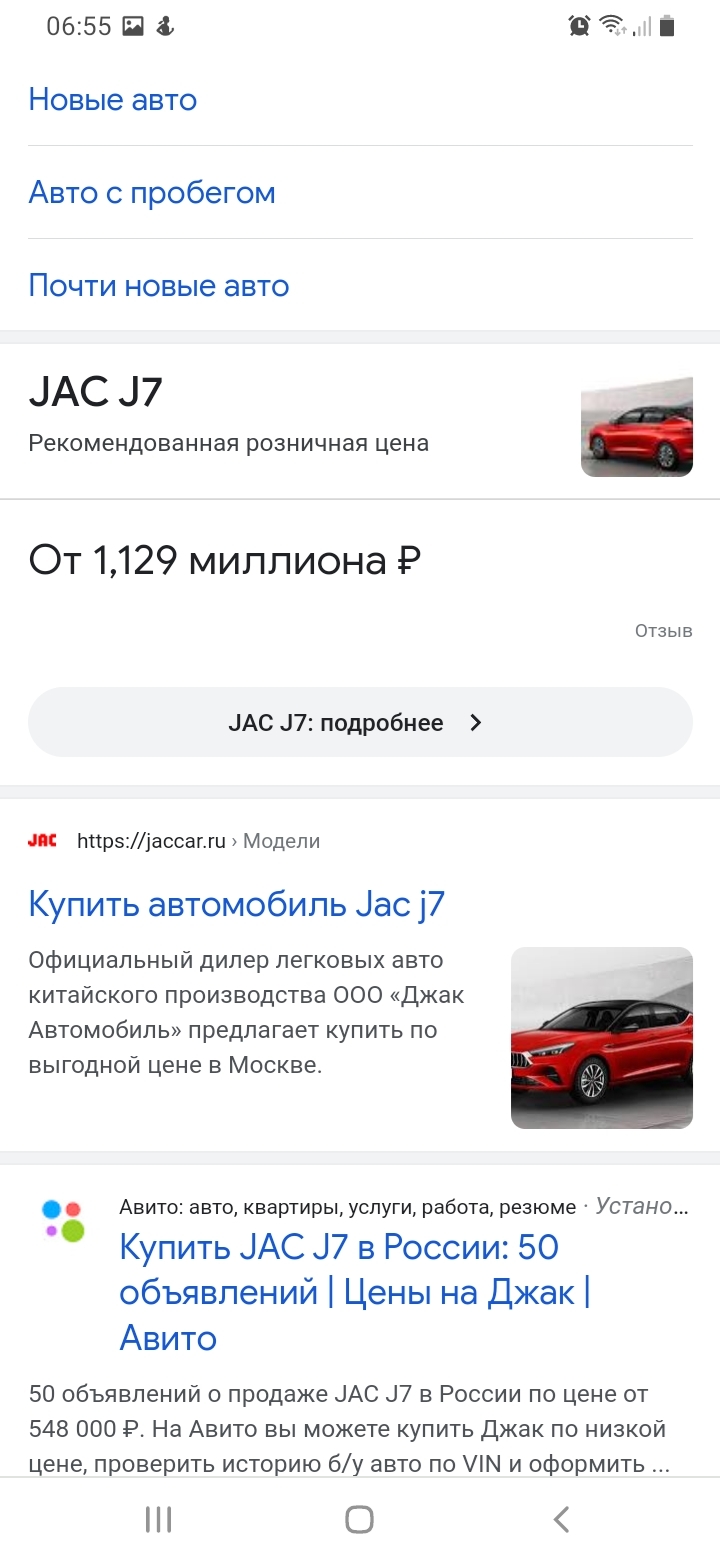Open the Купить автомобиль Jac j7 result
Screen dimensions: 720x1560
236,904
